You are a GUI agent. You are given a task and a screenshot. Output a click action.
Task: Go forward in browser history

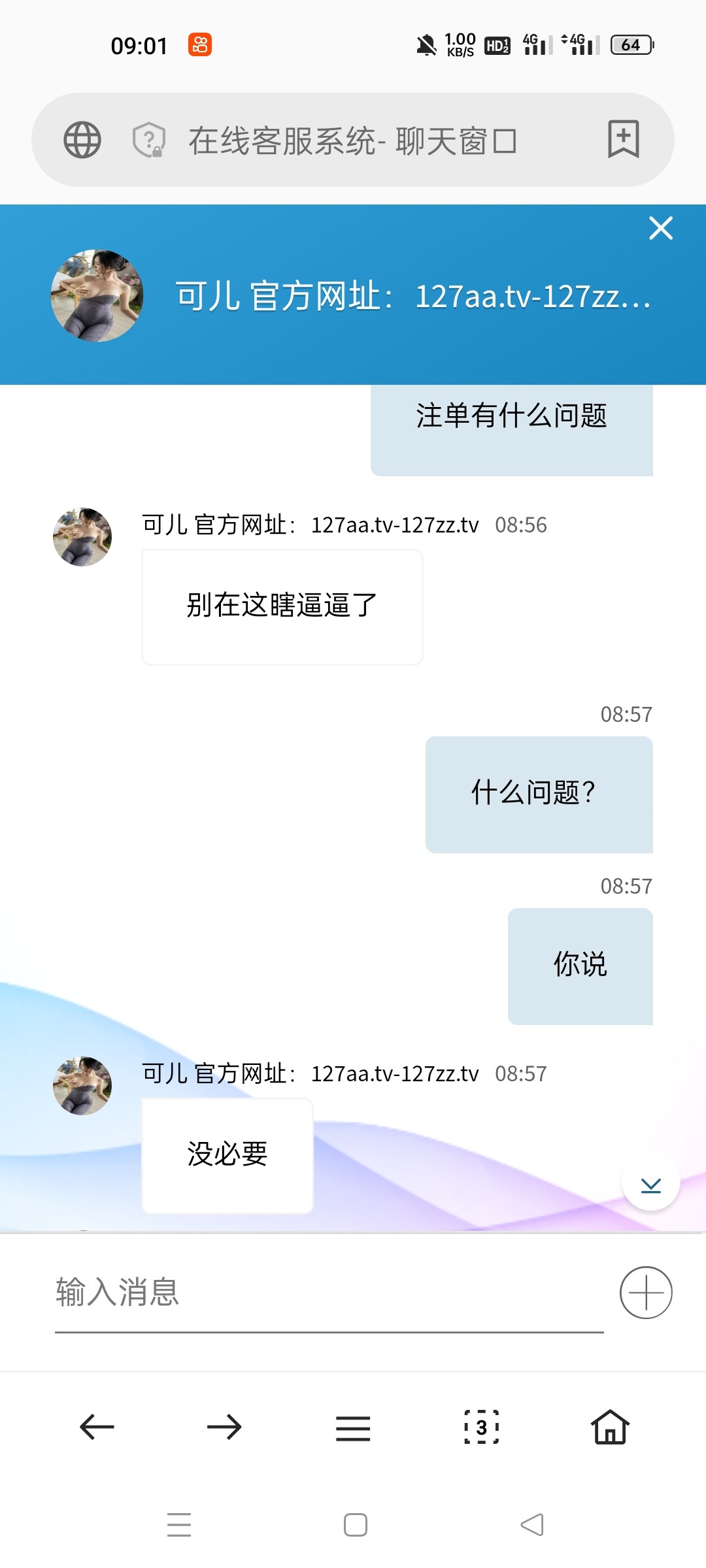click(x=224, y=1427)
